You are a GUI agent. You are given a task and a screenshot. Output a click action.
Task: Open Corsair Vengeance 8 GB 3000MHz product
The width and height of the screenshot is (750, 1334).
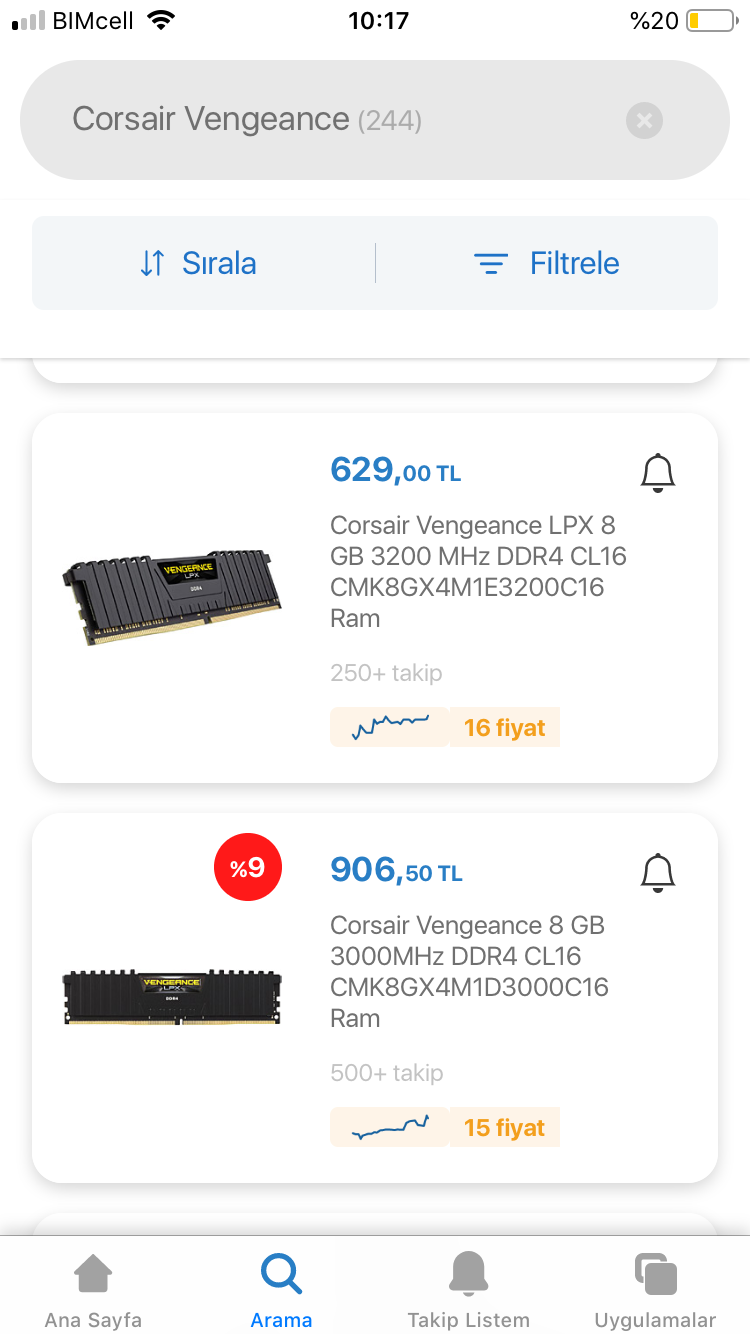pyautogui.click(x=468, y=971)
